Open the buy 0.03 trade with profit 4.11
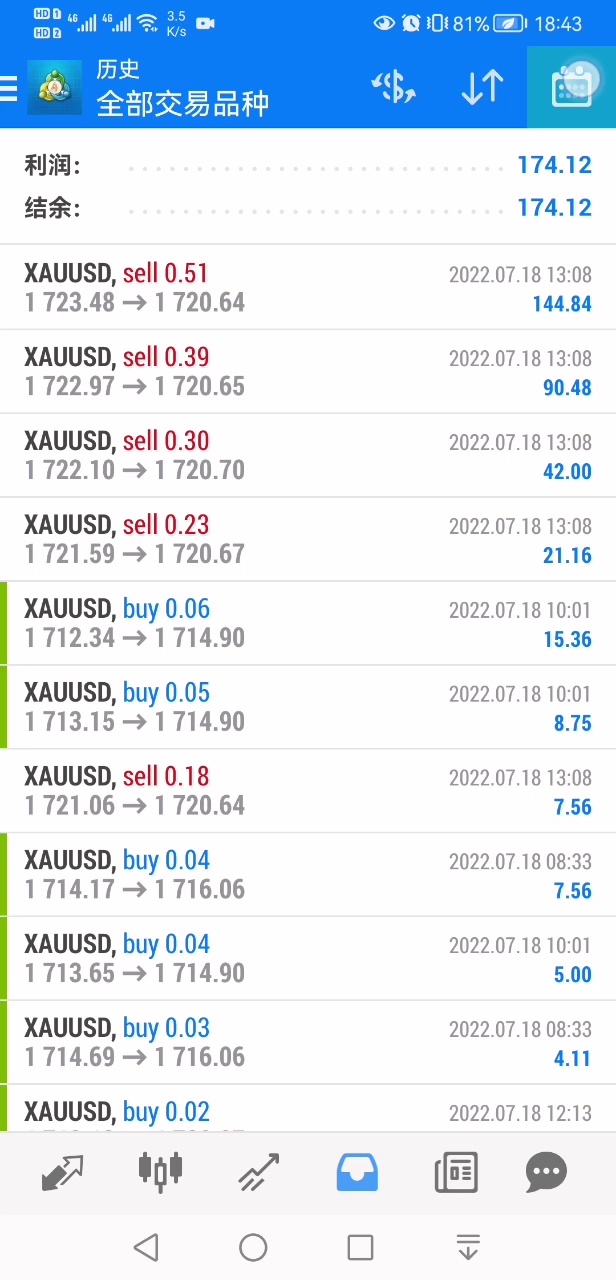616x1280 pixels. point(308,1043)
